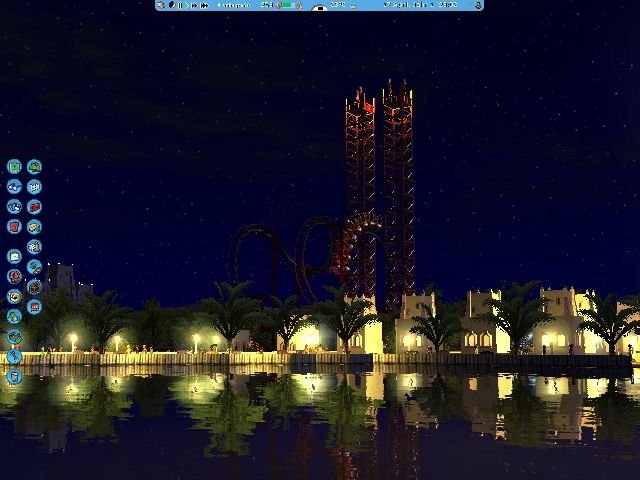This screenshot has height=480, width=640.
Task: Select the dice-like scenery icon
Action: [34, 246]
